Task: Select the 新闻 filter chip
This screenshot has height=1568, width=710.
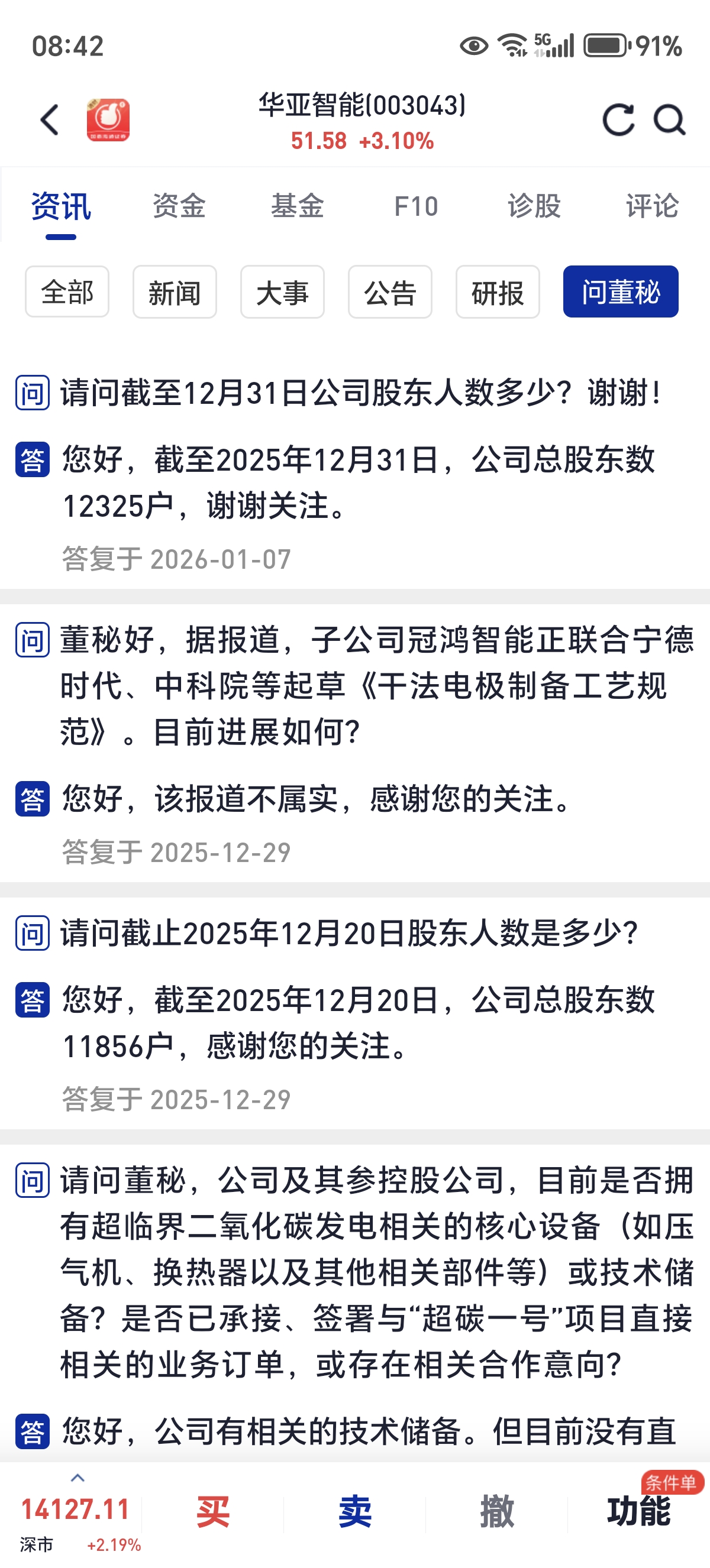Action: click(175, 292)
